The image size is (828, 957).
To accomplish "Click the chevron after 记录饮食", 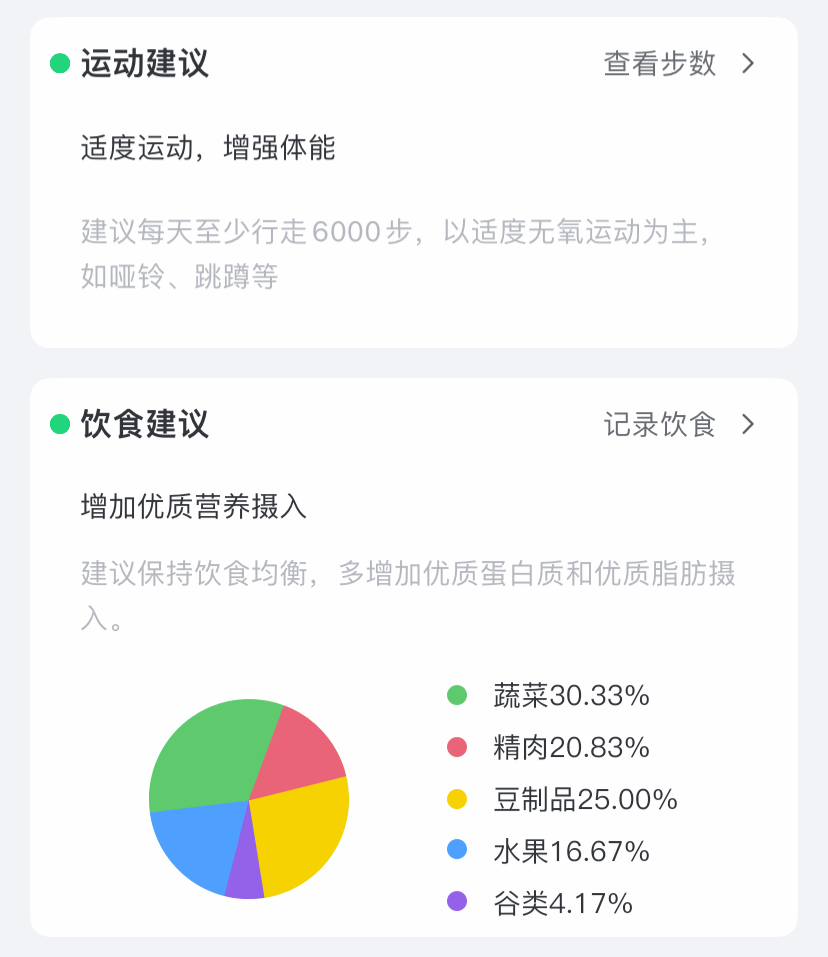I will [x=747, y=424].
